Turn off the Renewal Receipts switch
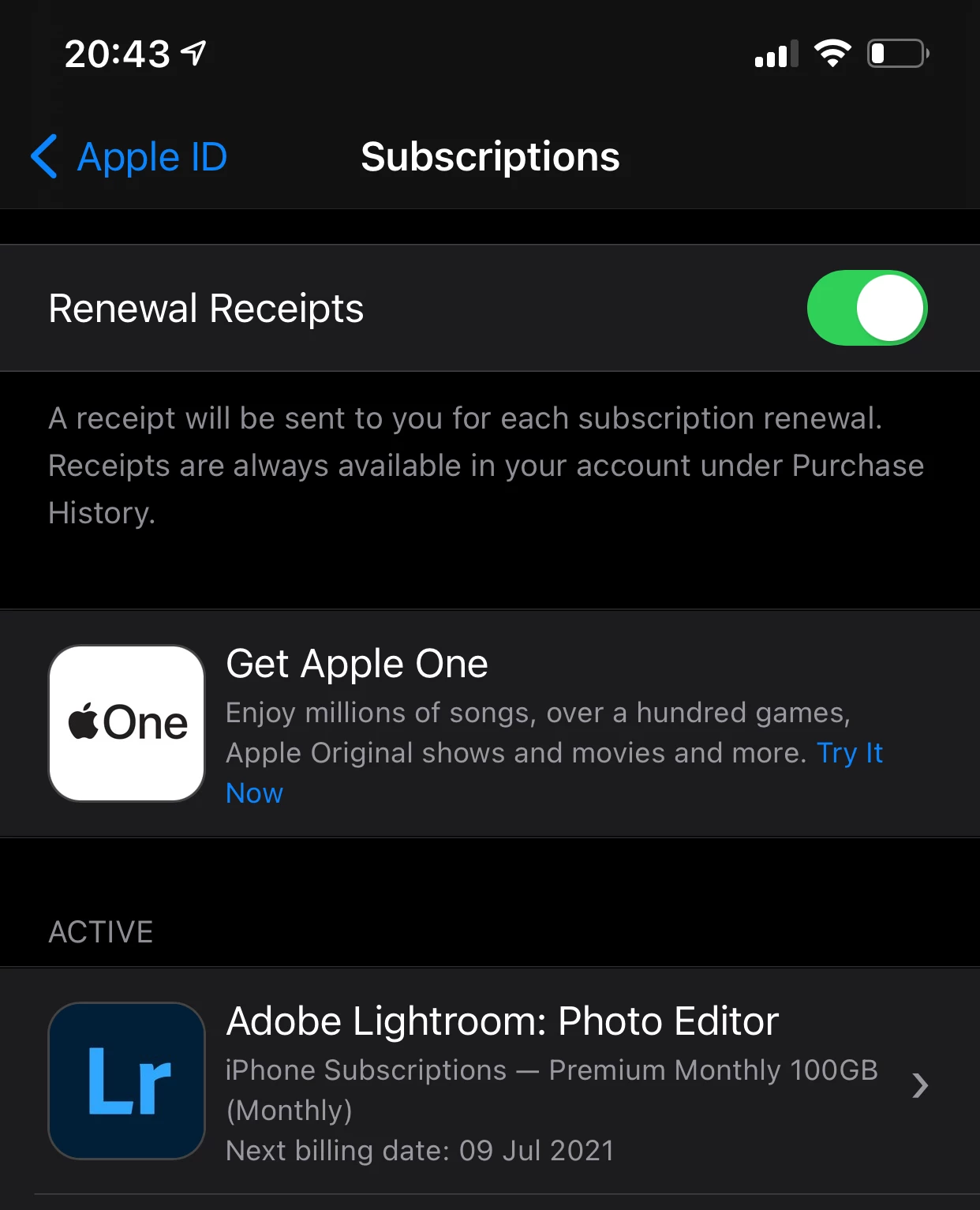The height and width of the screenshot is (1210, 980). coord(866,308)
